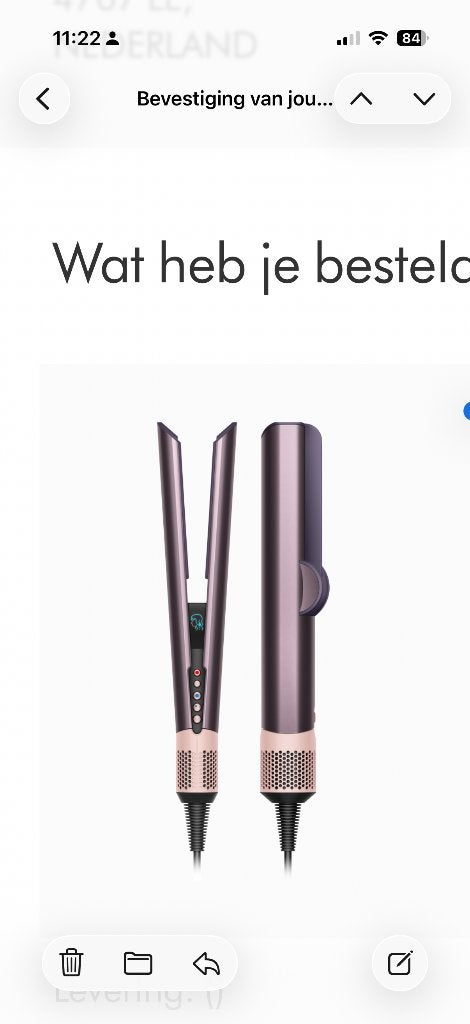Delete this email with the trash icon
The image size is (470, 1024).
[x=71, y=963]
